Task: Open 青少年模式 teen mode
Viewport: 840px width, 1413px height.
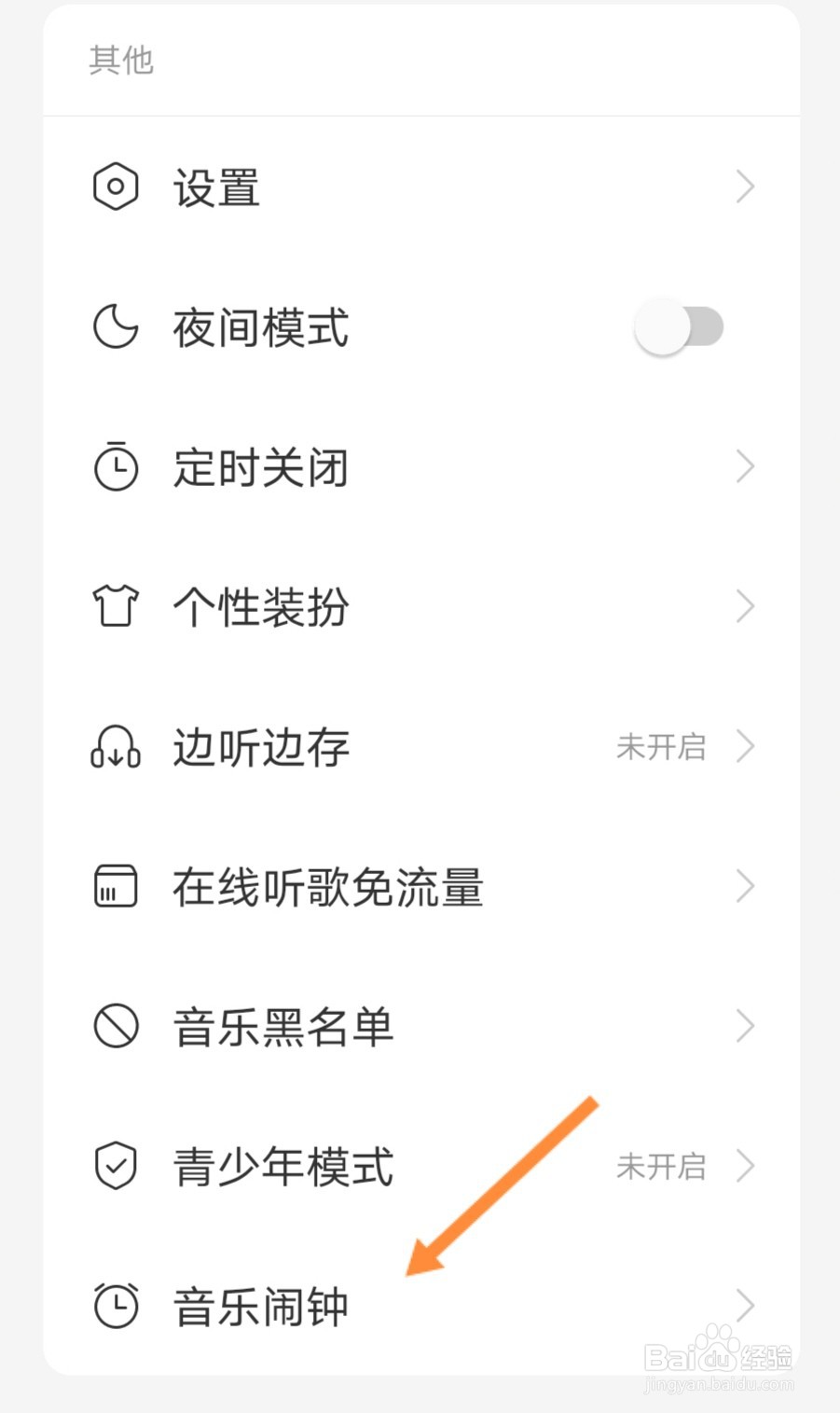Action: [420, 1167]
